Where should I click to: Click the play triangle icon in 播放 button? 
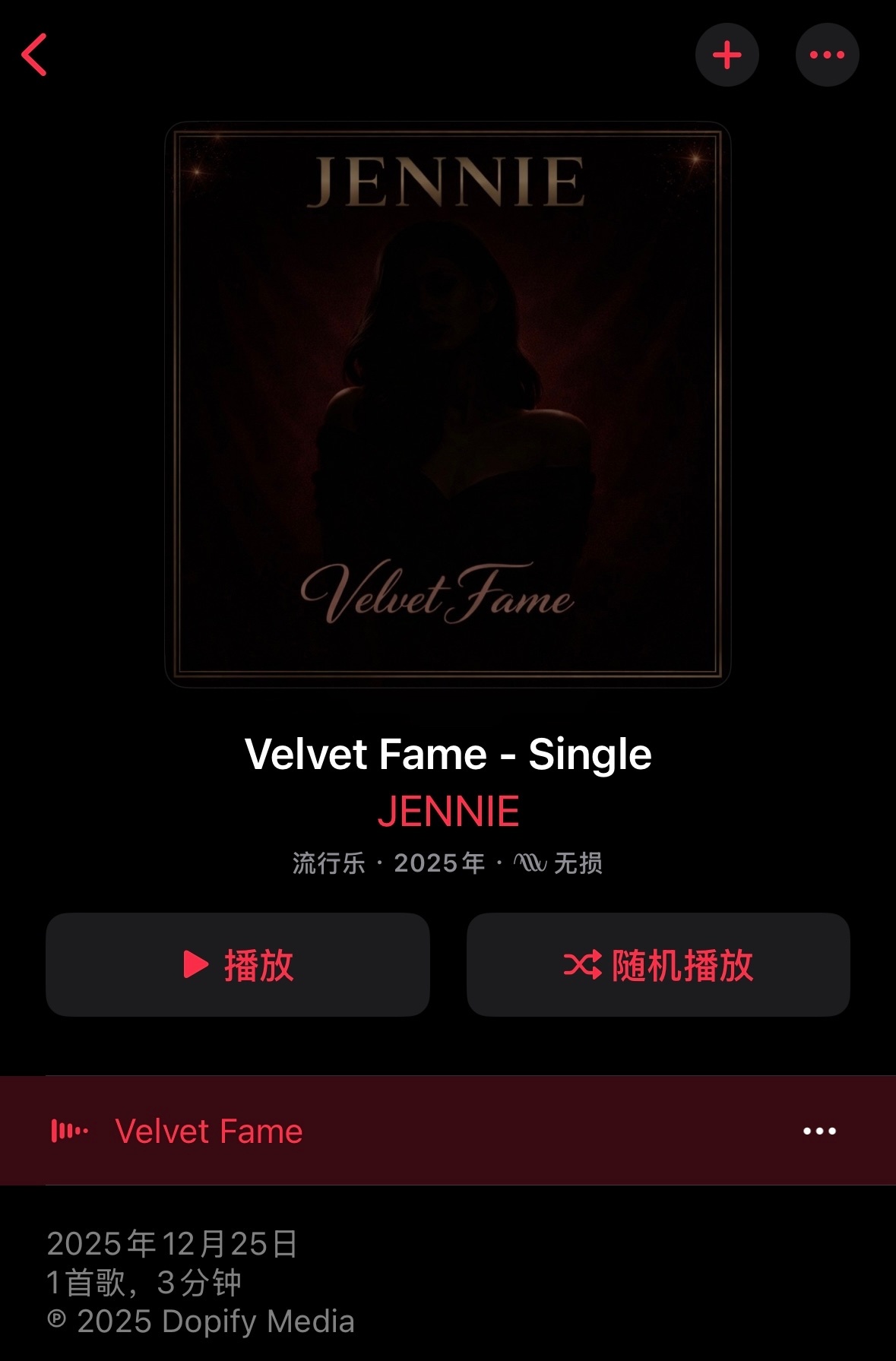tap(197, 966)
